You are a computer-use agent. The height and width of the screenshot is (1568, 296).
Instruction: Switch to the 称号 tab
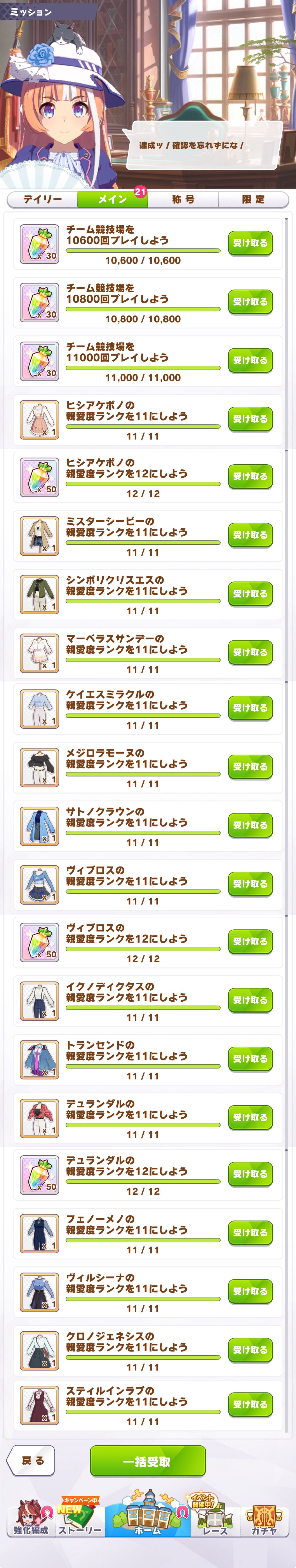pyautogui.click(x=183, y=199)
